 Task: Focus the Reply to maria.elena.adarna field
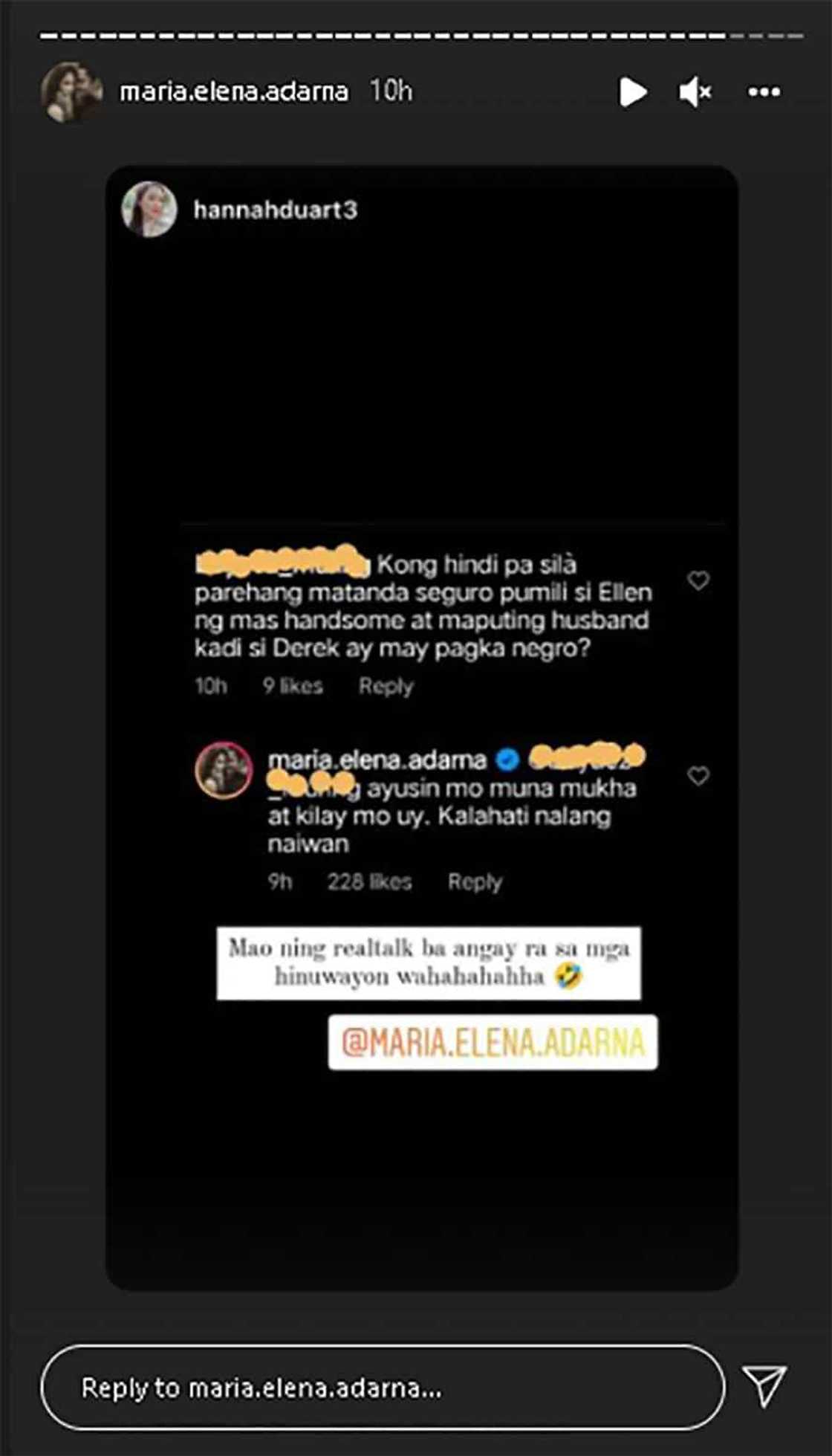pos(383,1387)
